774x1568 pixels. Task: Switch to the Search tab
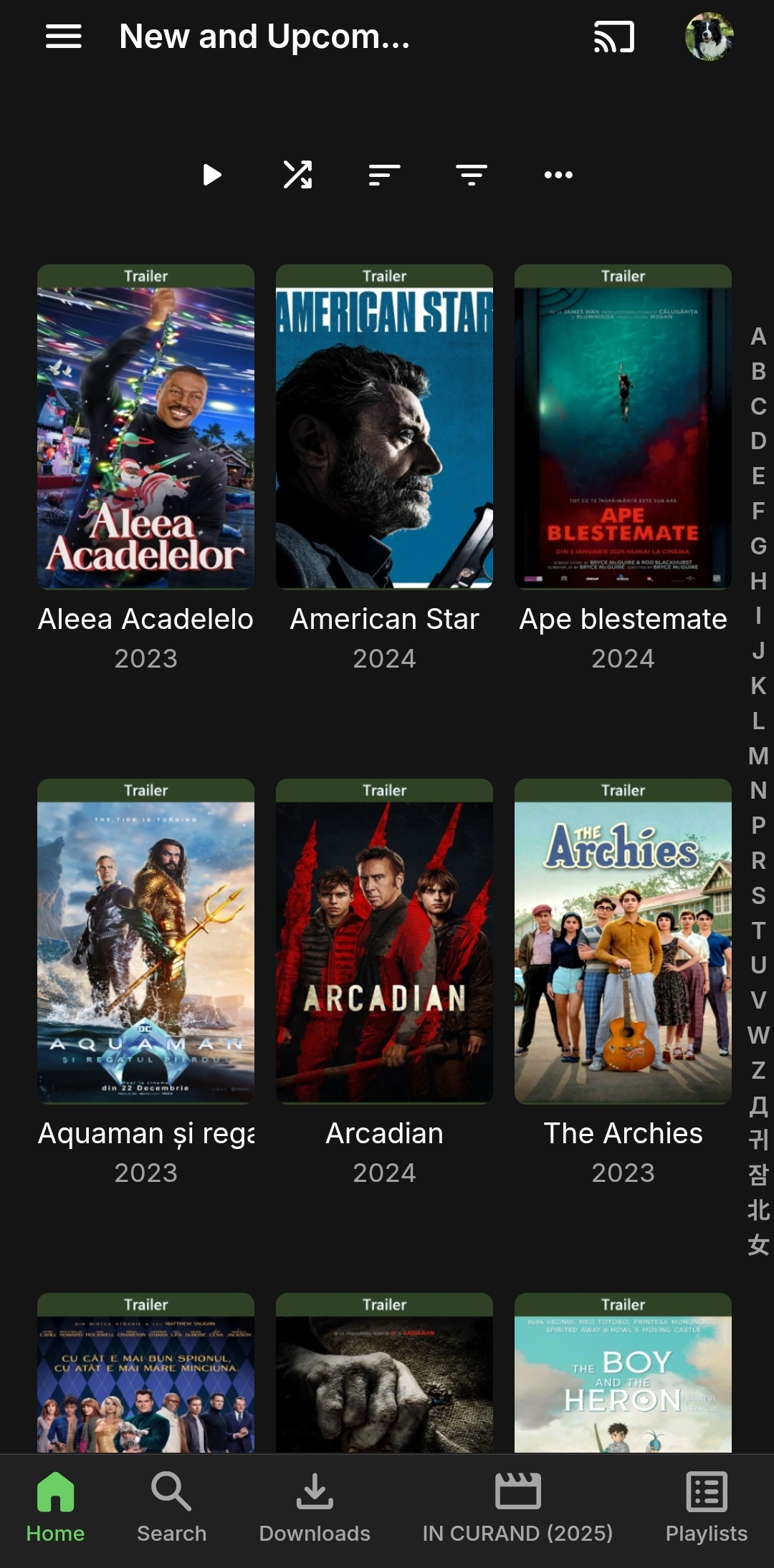click(171, 1508)
